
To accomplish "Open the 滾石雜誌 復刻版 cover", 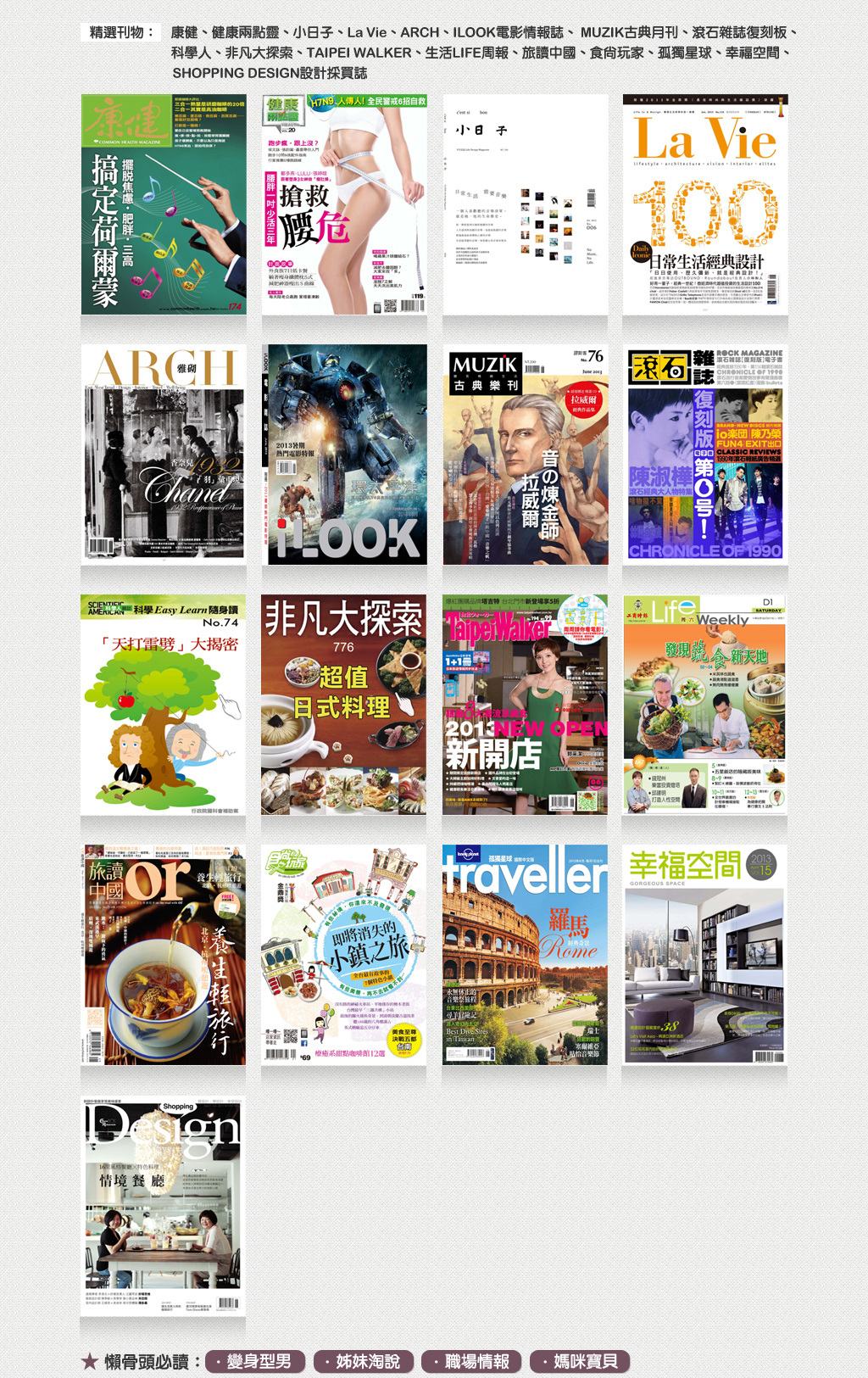I will point(705,455).
